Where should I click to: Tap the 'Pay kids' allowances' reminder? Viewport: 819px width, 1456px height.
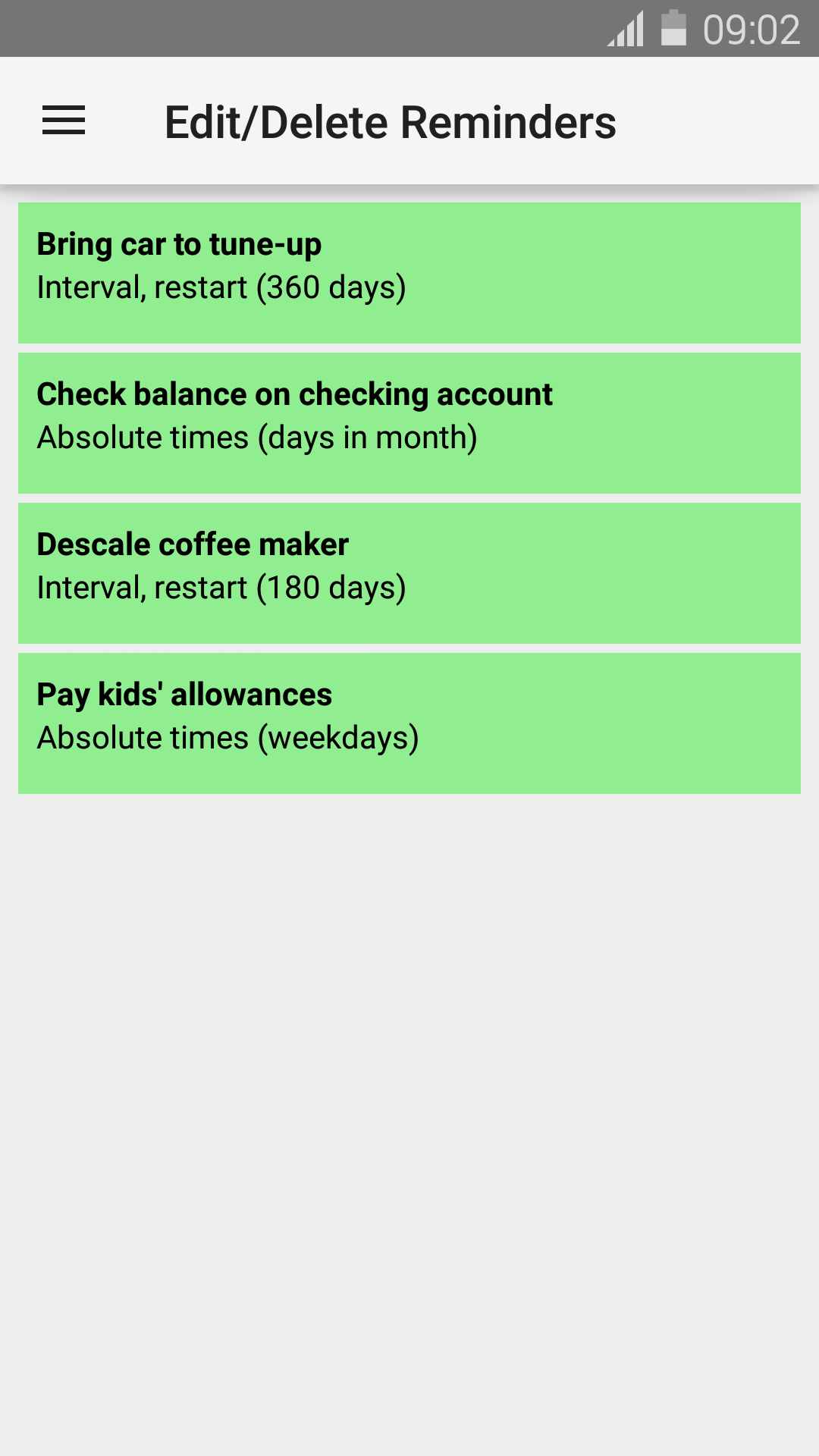point(409,723)
